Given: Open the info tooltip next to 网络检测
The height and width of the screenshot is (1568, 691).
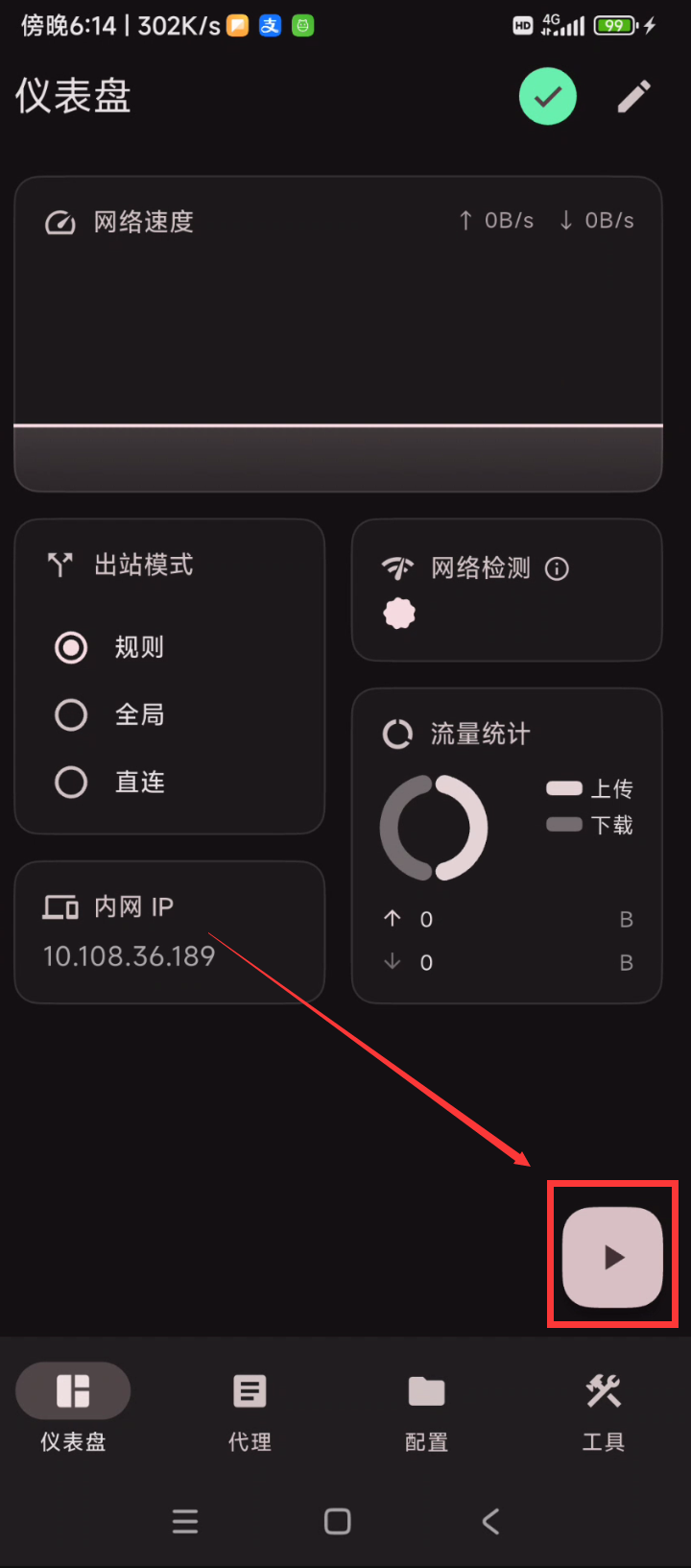Looking at the screenshot, I should point(557,568).
